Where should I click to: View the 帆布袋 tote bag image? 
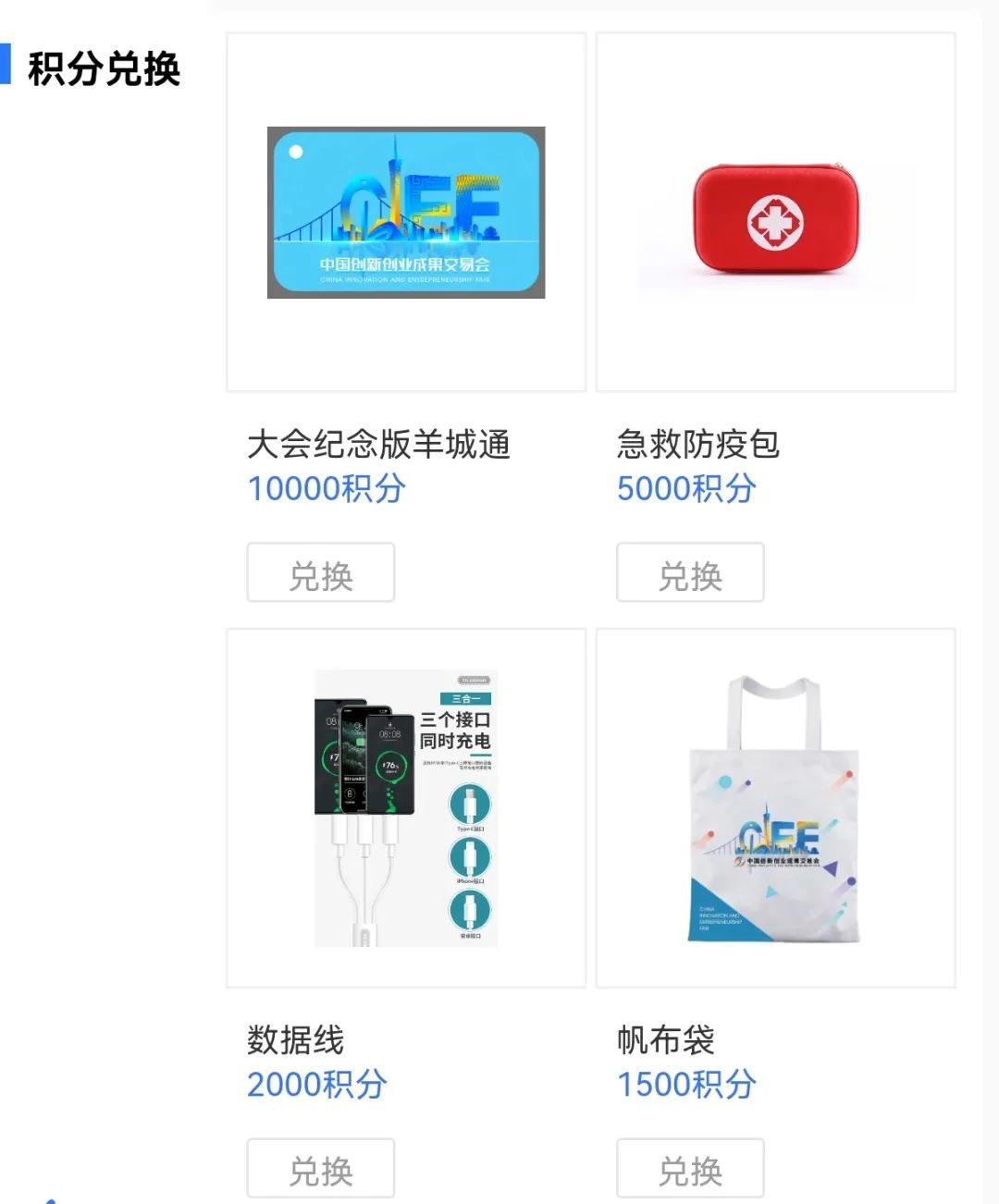[775, 808]
